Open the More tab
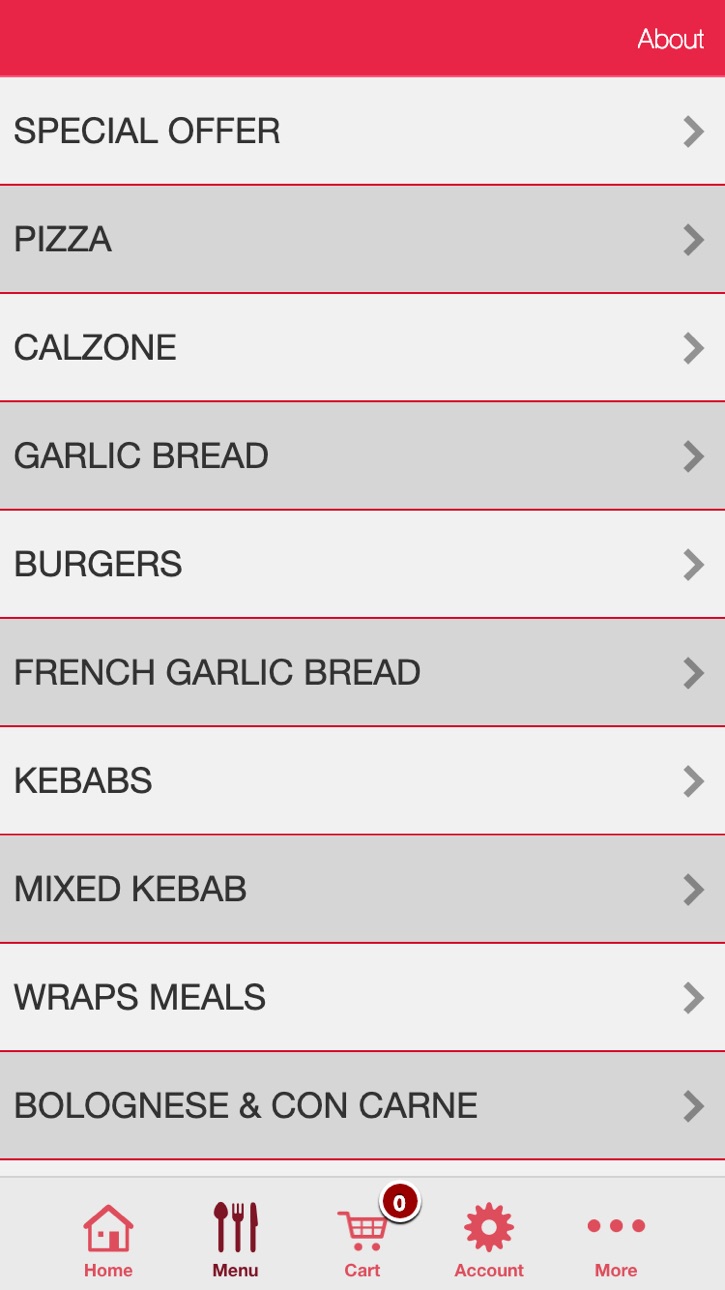Image resolution: width=725 pixels, height=1290 pixels. [616, 1240]
